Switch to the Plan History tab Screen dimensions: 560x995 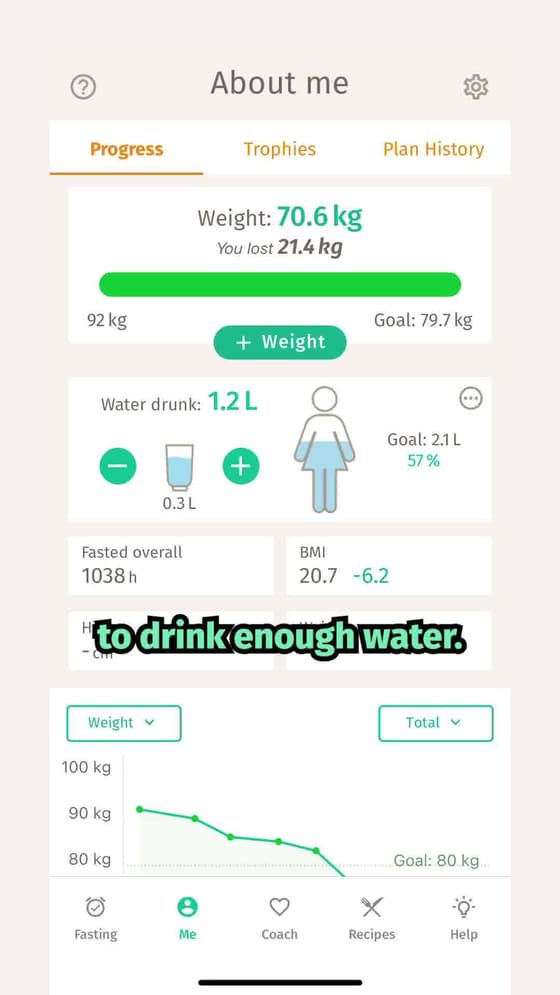433,149
